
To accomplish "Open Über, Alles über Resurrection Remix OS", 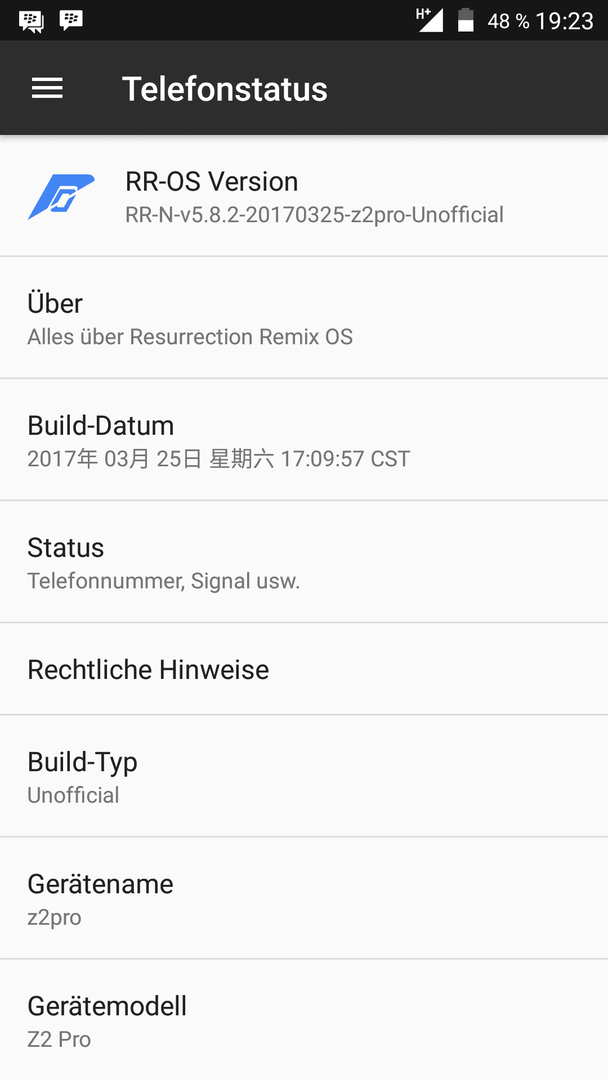I will pyautogui.click(x=304, y=318).
